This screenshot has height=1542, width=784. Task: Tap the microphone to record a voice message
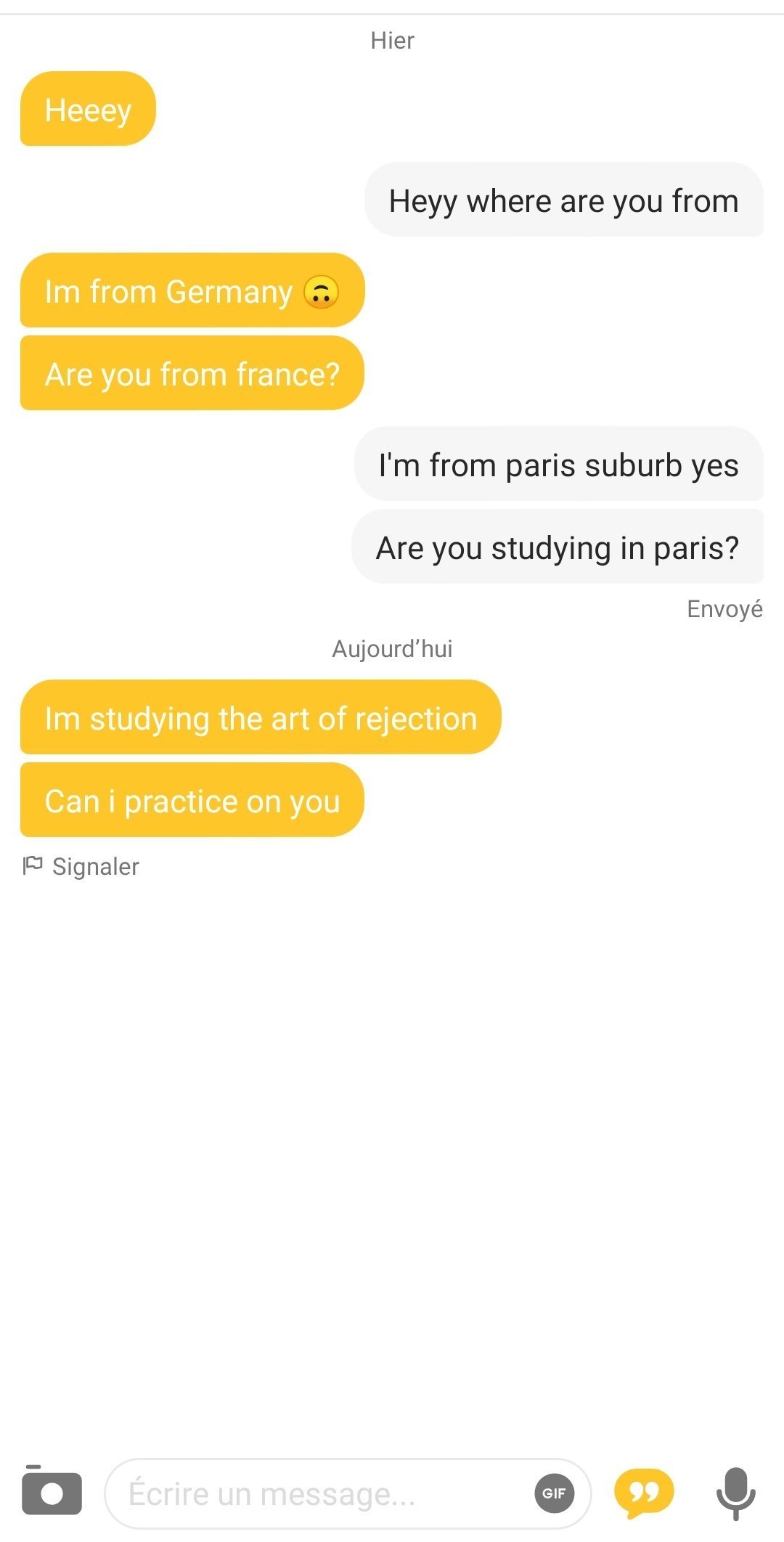point(736,1493)
